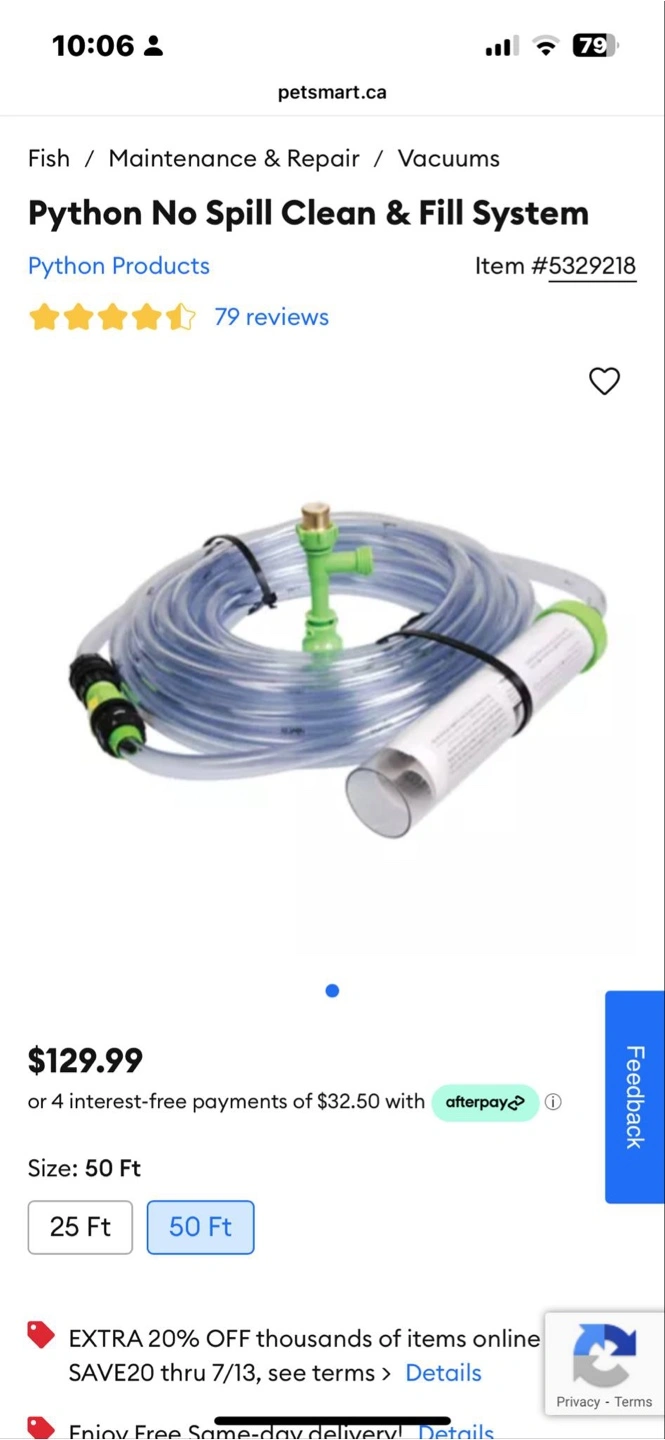The width and height of the screenshot is (665, 1440).
Task: Open the Fish breadcrumb link
Action: click(49, 158)
